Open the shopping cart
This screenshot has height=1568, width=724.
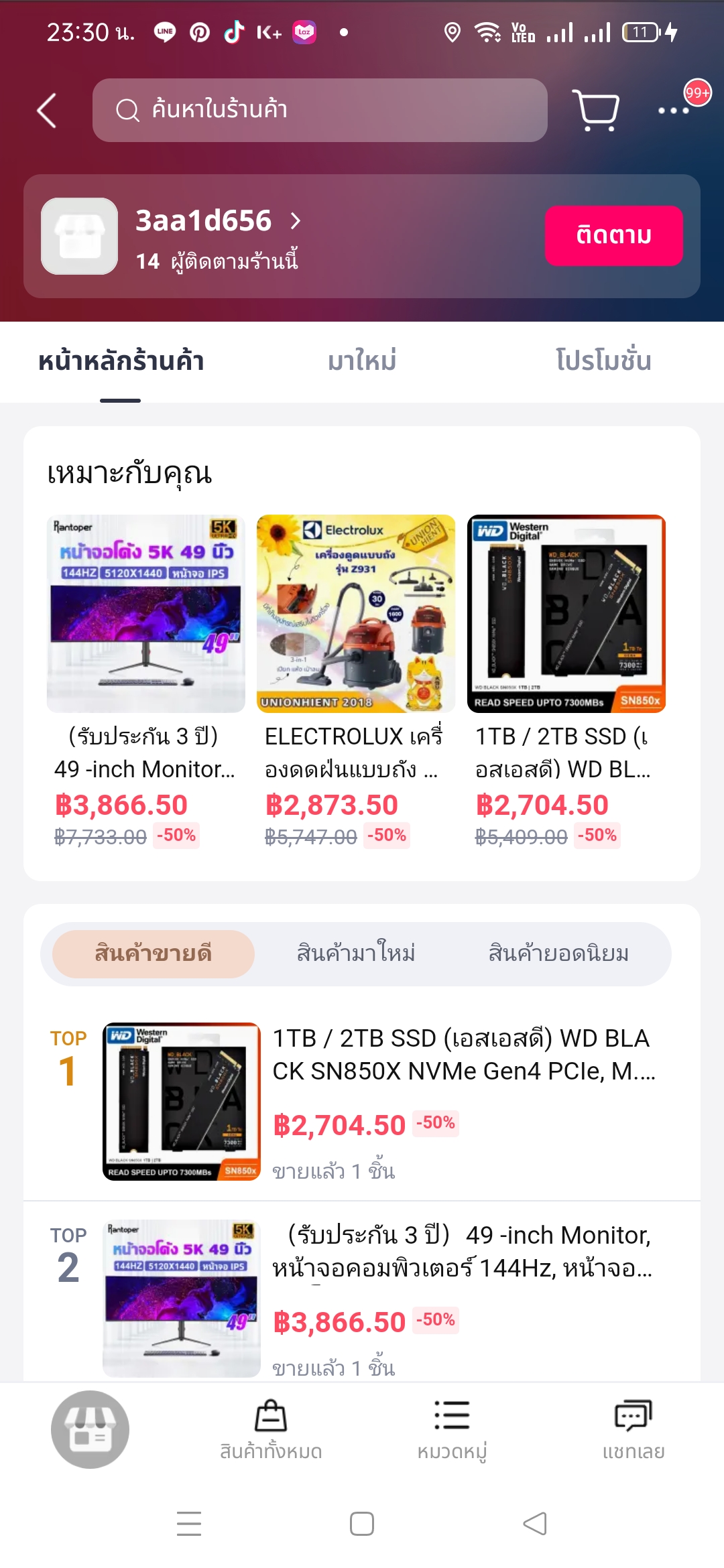pyautogui.click(x=595, y=111)
